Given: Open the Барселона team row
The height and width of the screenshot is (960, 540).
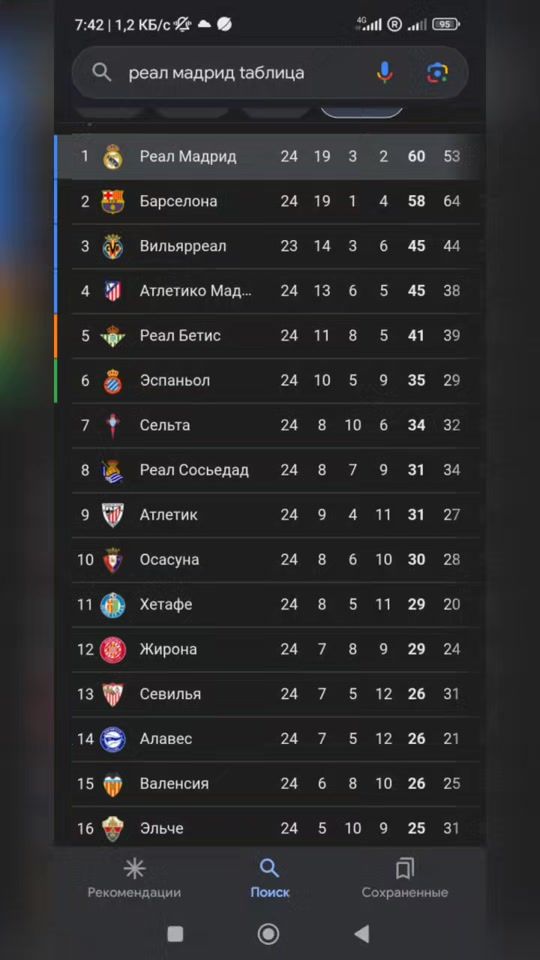Looking at the screenshot, I should pyautogui.click(x=269, y=201).
